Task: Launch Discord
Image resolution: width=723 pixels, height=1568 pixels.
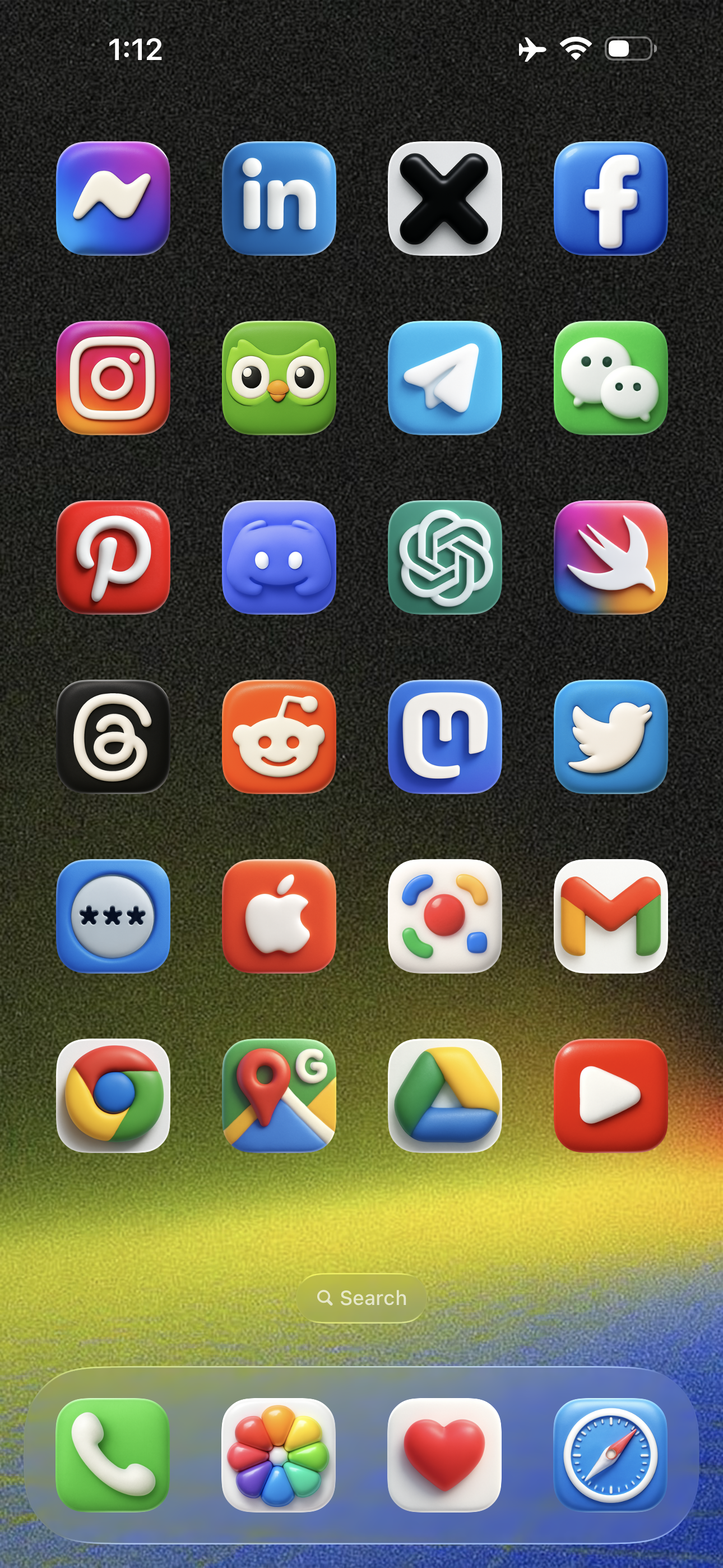Action: [x=279, y=557]
